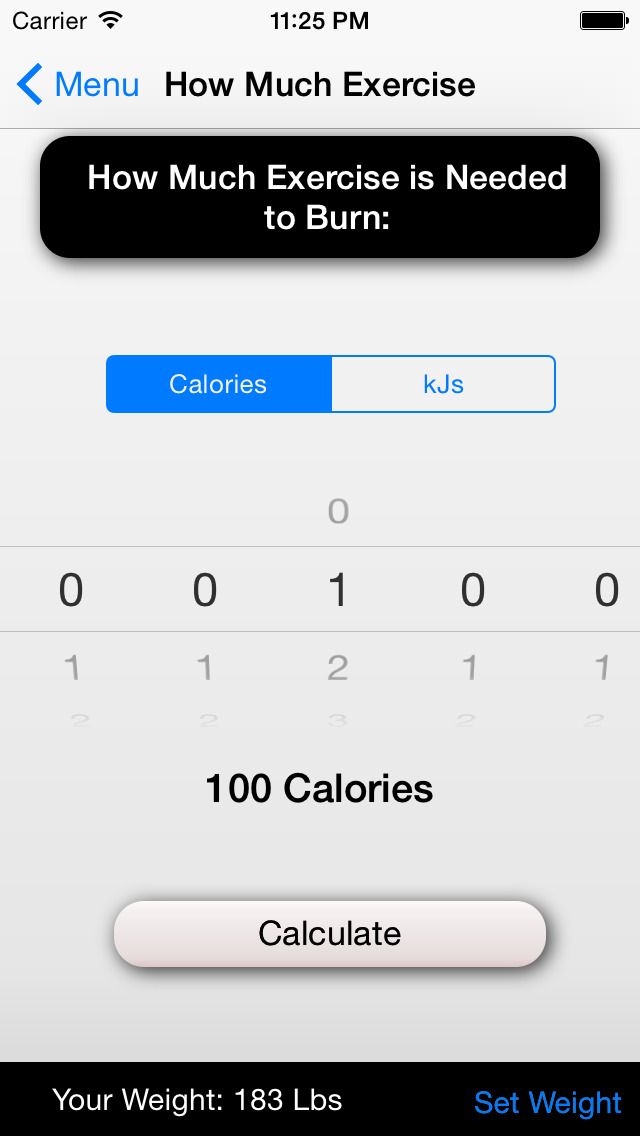Viewport: 640px width, 1136px height.
Task: Open Set Weight
Action: click(547, 1103)
